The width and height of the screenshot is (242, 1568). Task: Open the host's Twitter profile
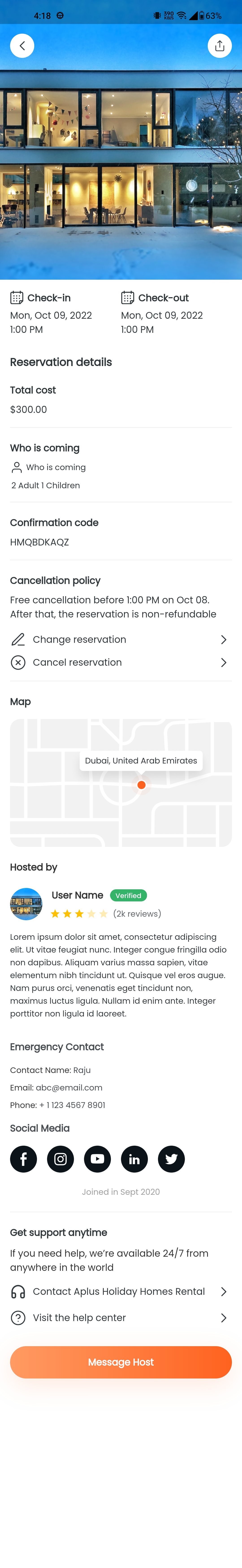click(171, 1159)
